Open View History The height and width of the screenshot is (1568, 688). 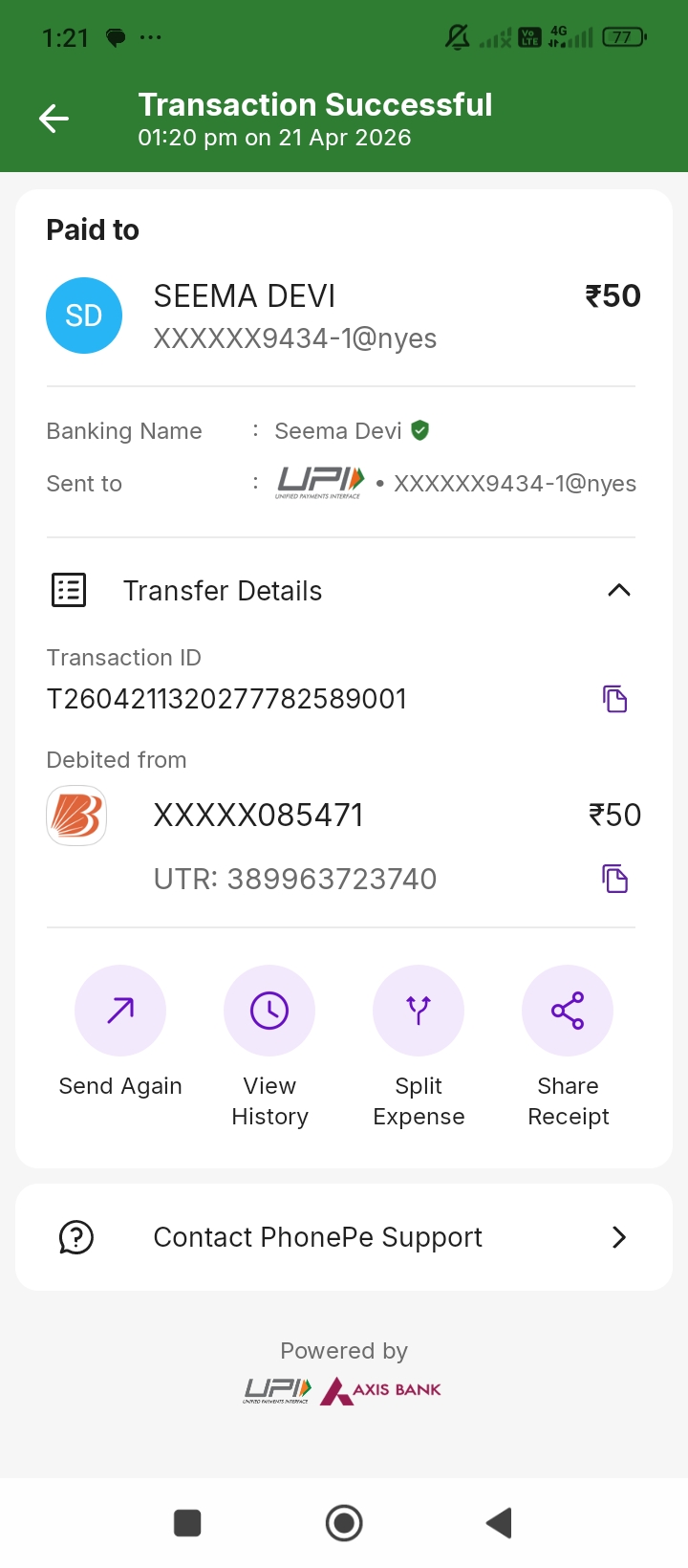269,1011
